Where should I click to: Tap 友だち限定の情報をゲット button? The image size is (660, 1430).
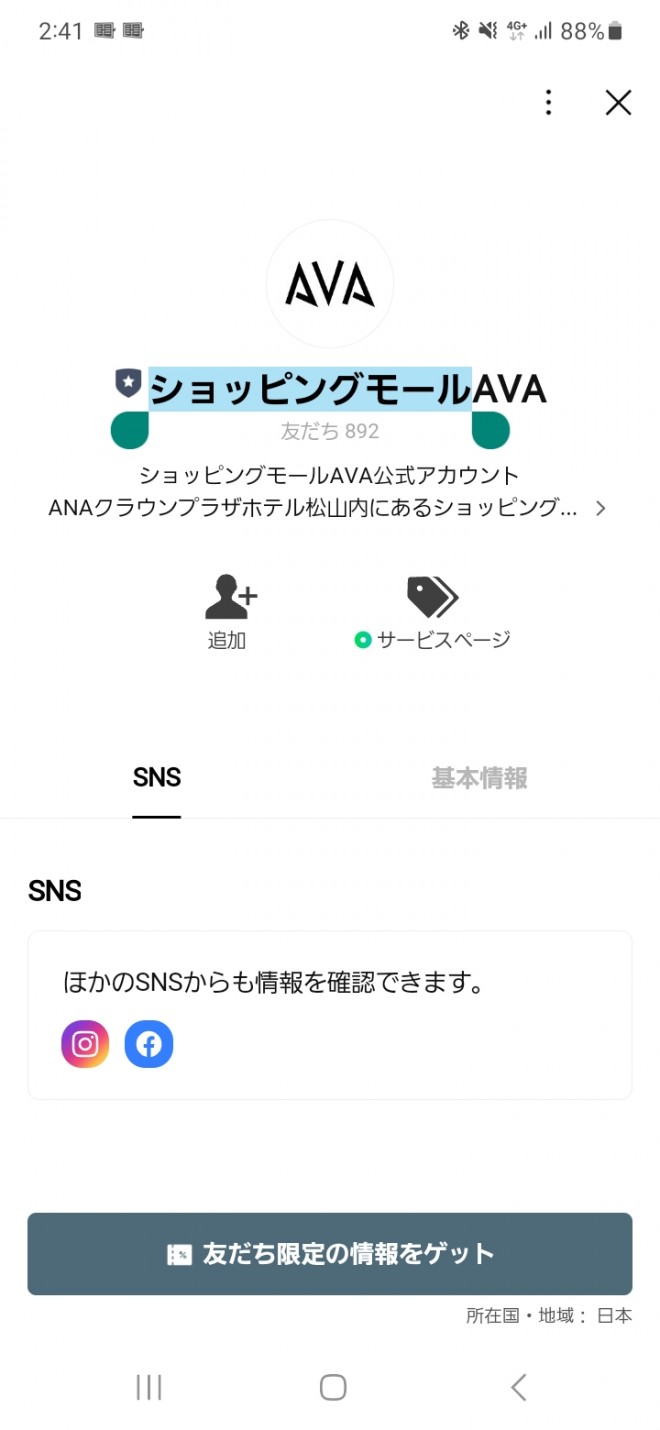pos(330,1254)
